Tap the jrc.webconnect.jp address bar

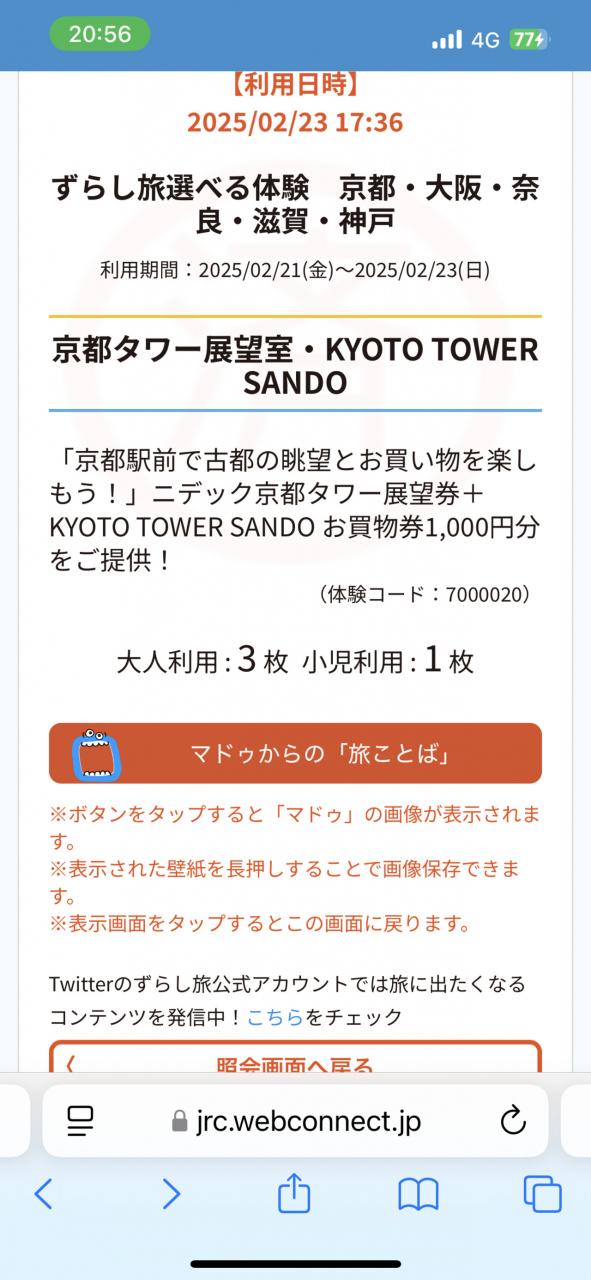pos(295,1121)
